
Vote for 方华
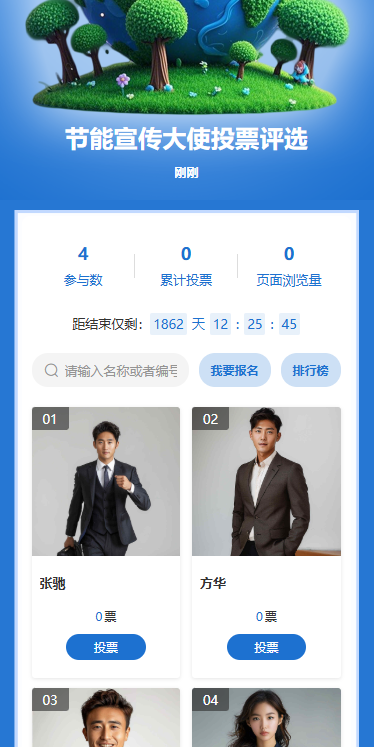point(266,647)
